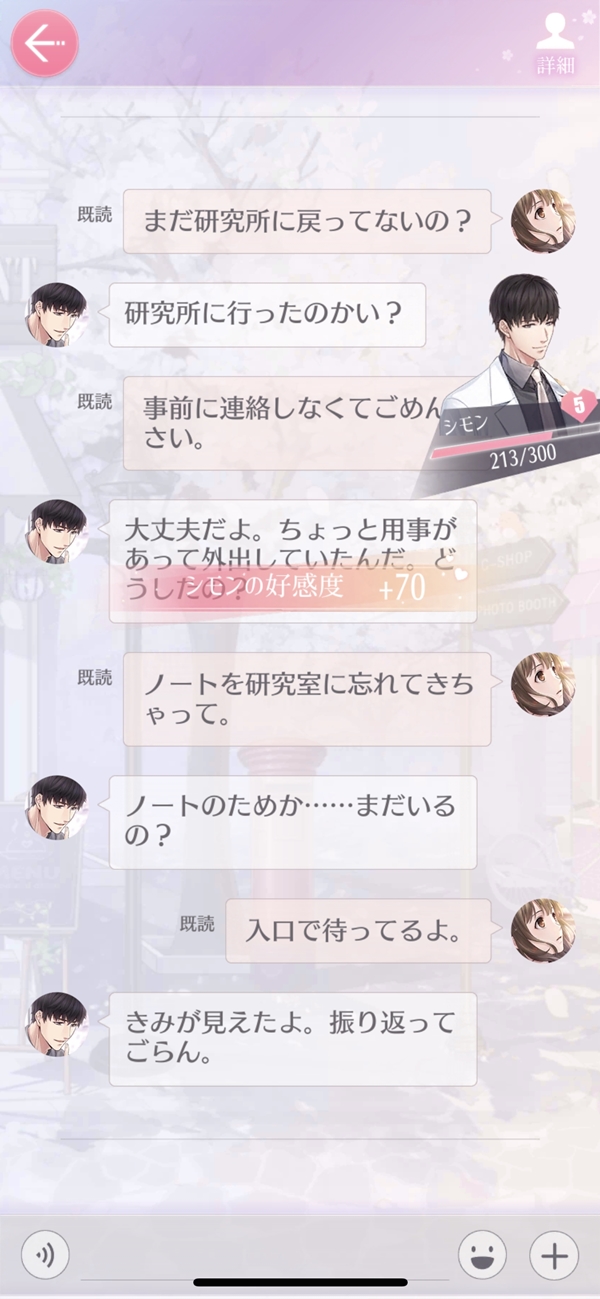The height and width of the screenshot is (1299, 600).
Task: Open the 詳細 profile details
Action: (555, 42)
